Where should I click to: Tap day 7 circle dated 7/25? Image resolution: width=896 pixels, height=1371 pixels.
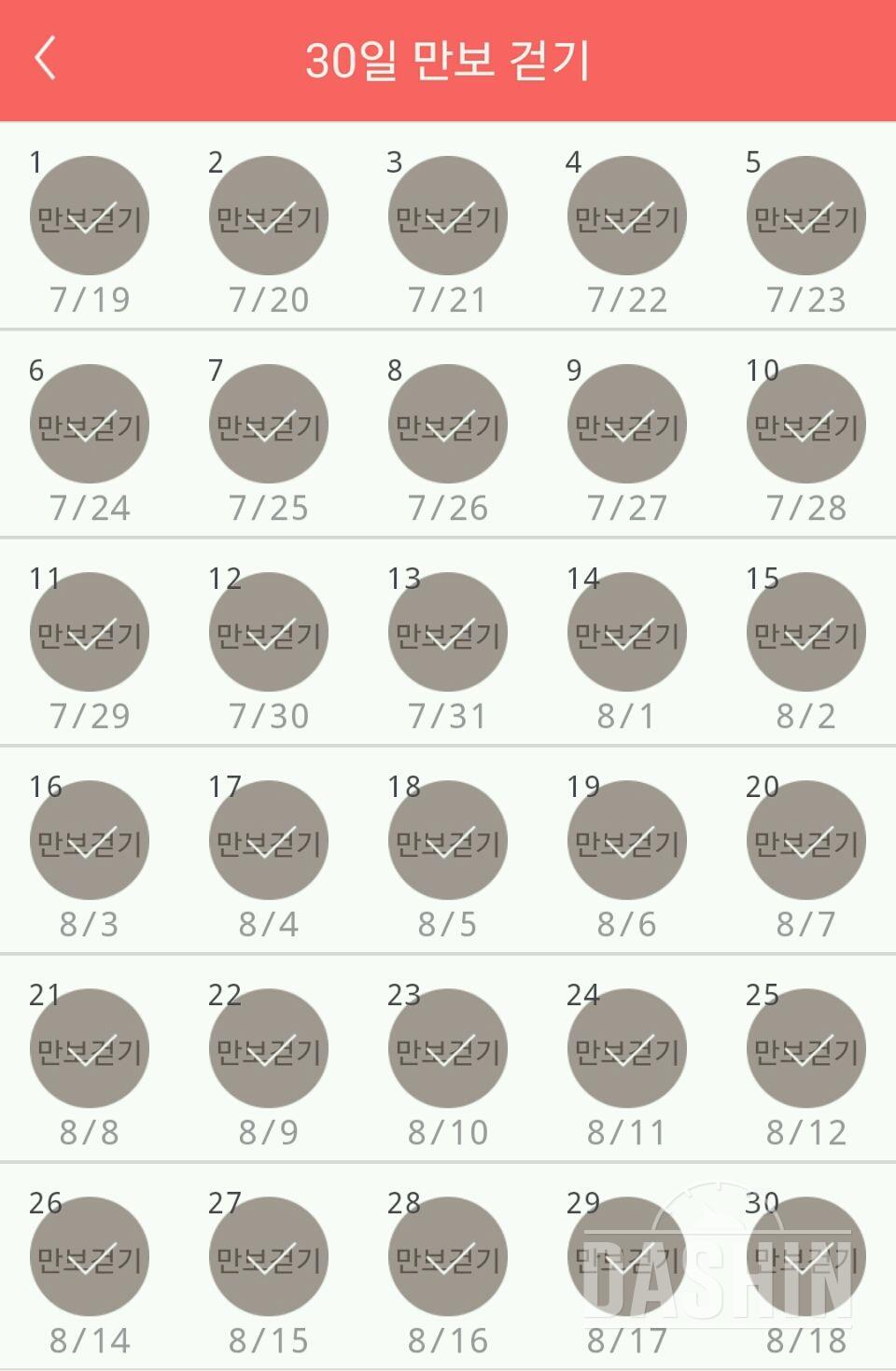[x=269, y=424]
